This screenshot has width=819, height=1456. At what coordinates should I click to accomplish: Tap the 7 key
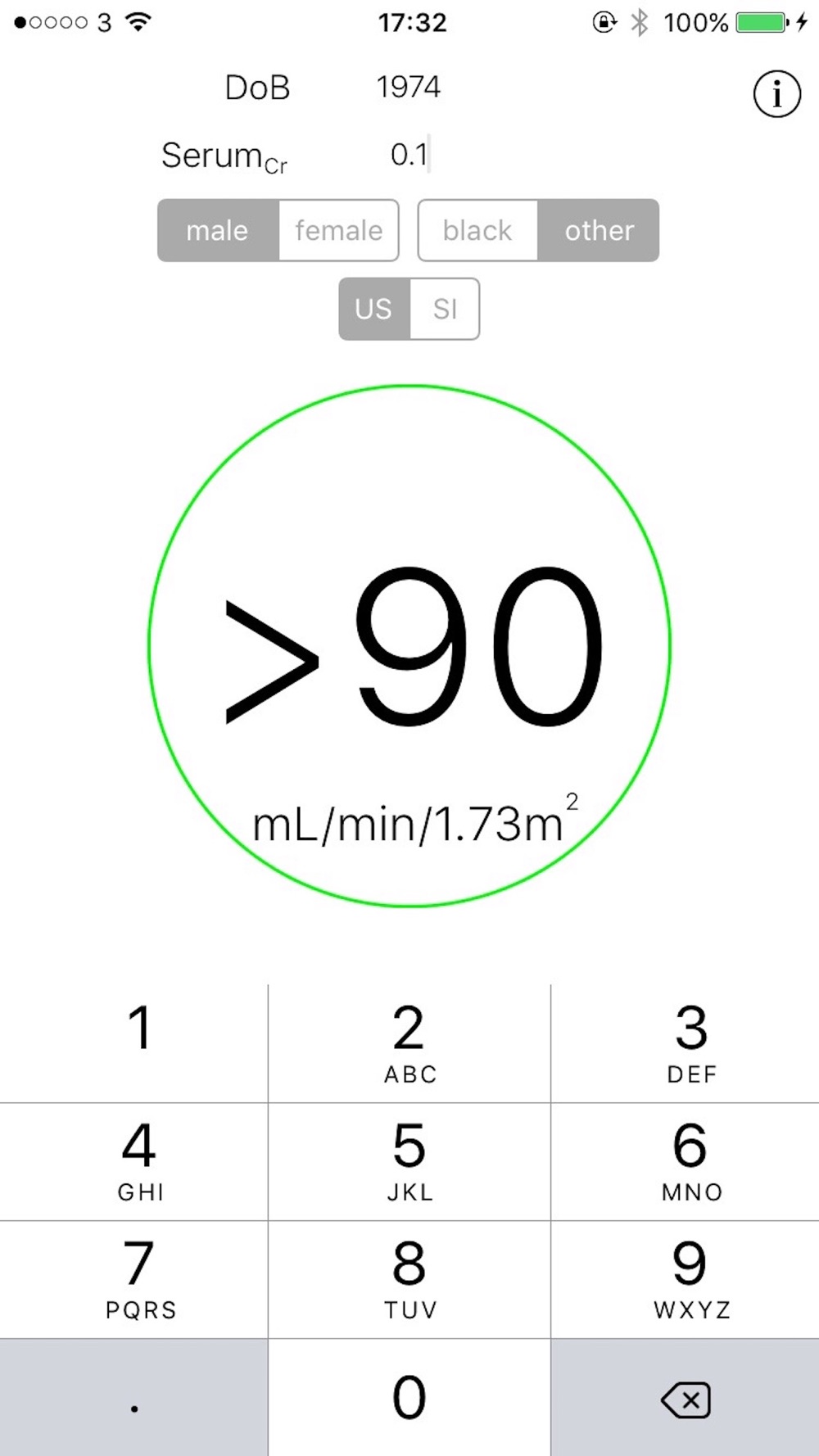click(133, 1279)
